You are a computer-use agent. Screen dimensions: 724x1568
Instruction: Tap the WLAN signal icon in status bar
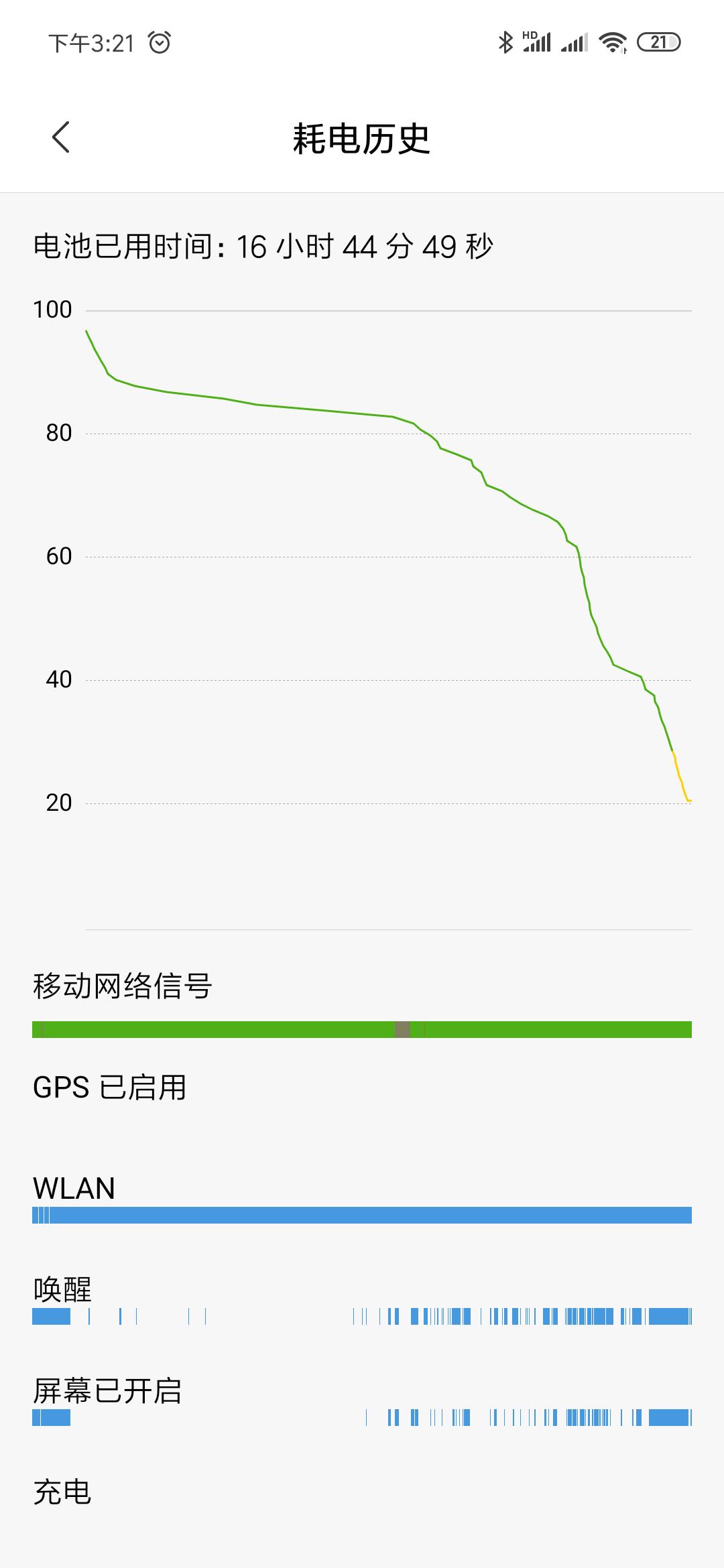pos(614,40)
